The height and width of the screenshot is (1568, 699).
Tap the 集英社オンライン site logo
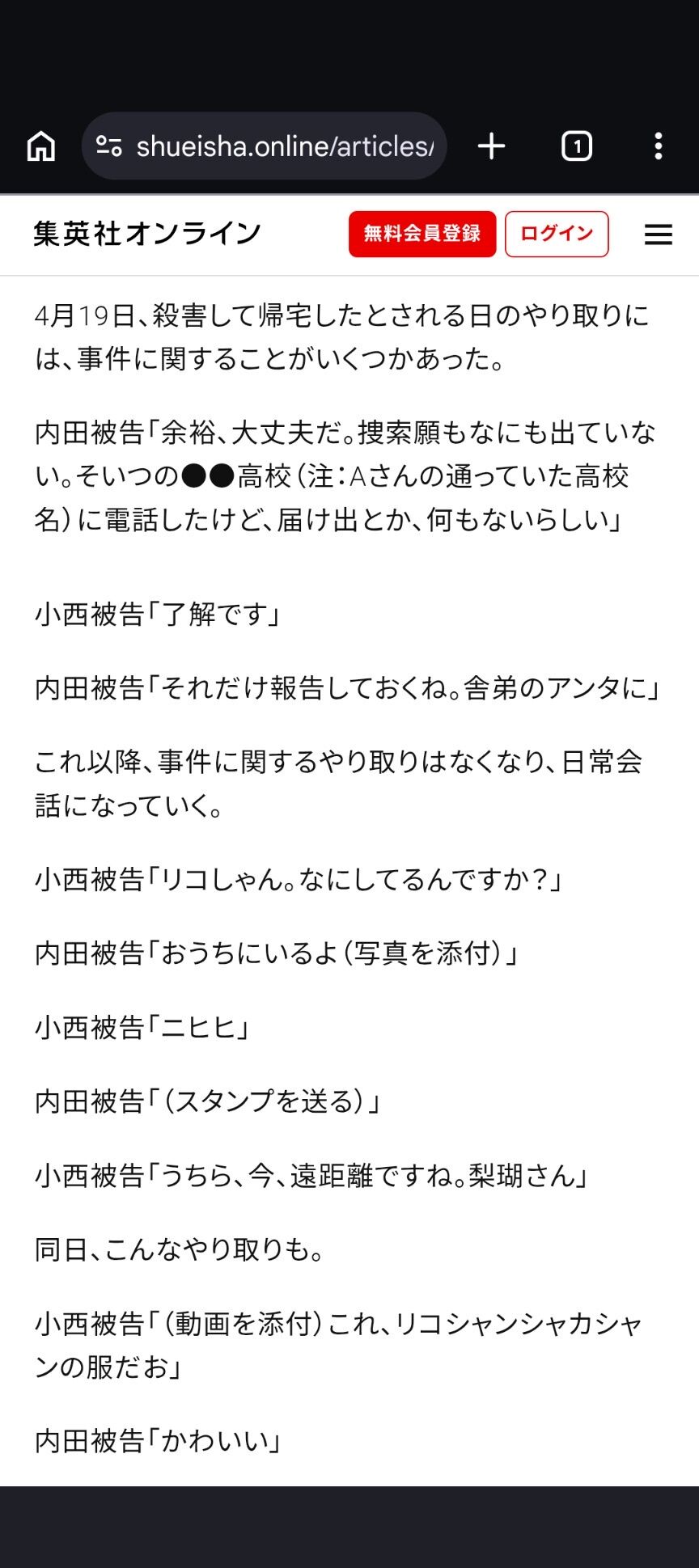(147, 234)
